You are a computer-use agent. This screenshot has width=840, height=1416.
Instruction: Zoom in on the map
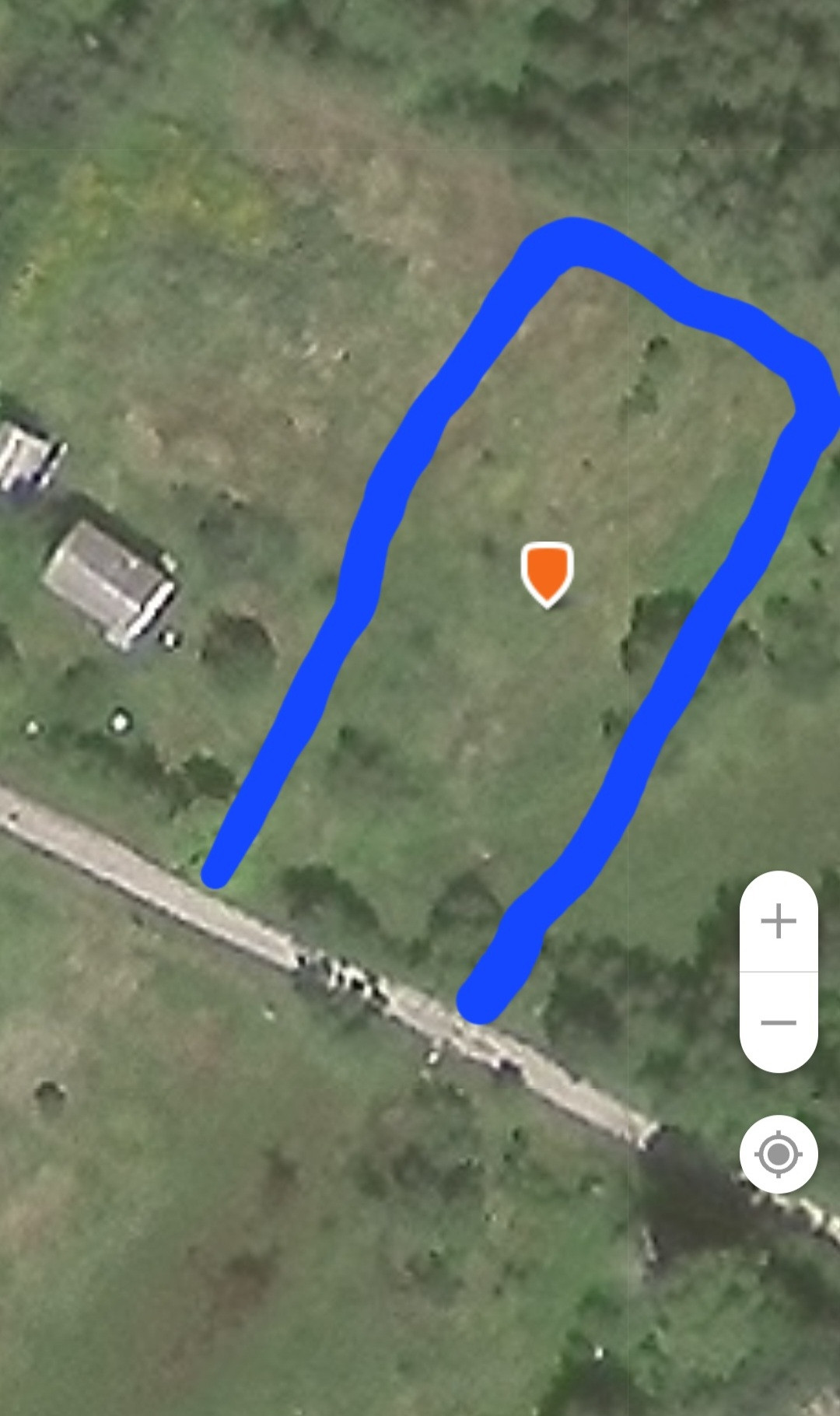[x=779, y=922]
